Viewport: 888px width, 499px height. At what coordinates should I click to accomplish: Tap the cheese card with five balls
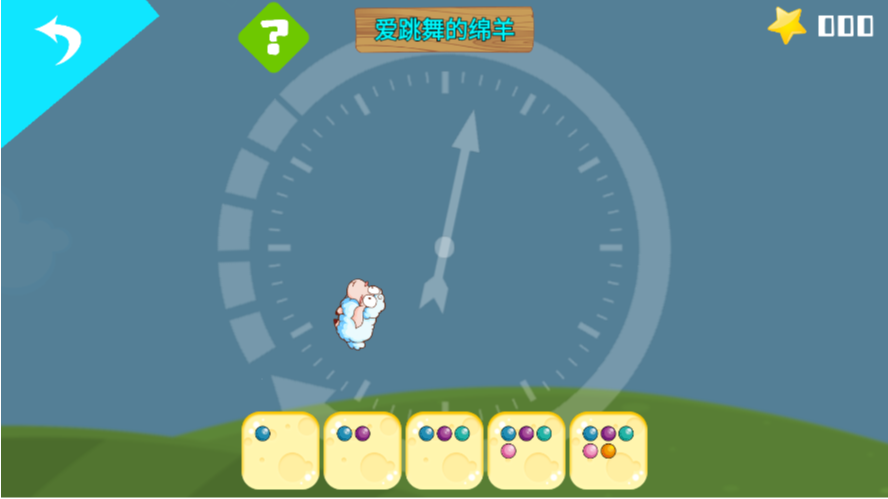608,451
